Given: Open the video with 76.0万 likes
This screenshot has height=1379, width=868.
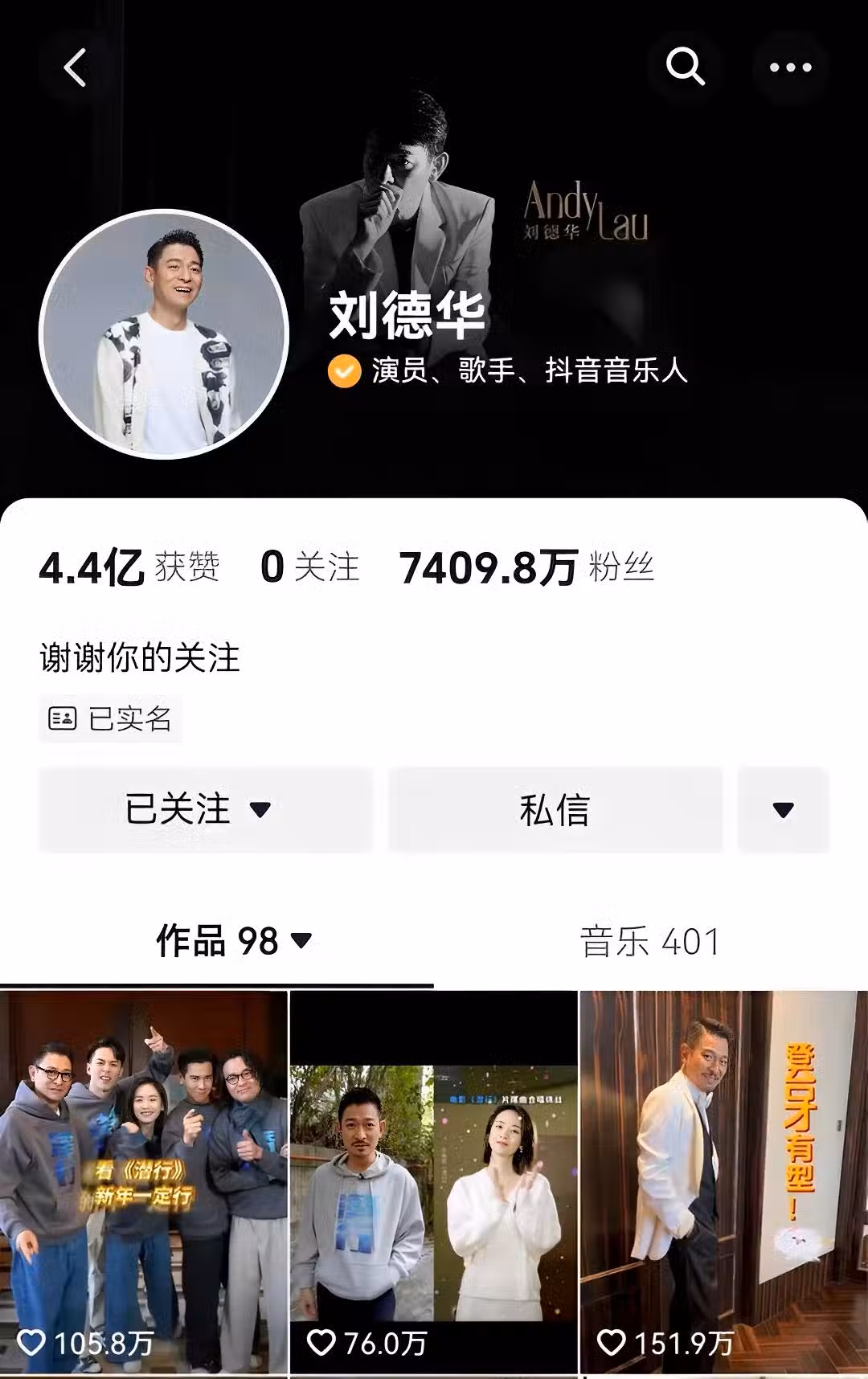Looking at the screenshot, I should pos(433,1181).
